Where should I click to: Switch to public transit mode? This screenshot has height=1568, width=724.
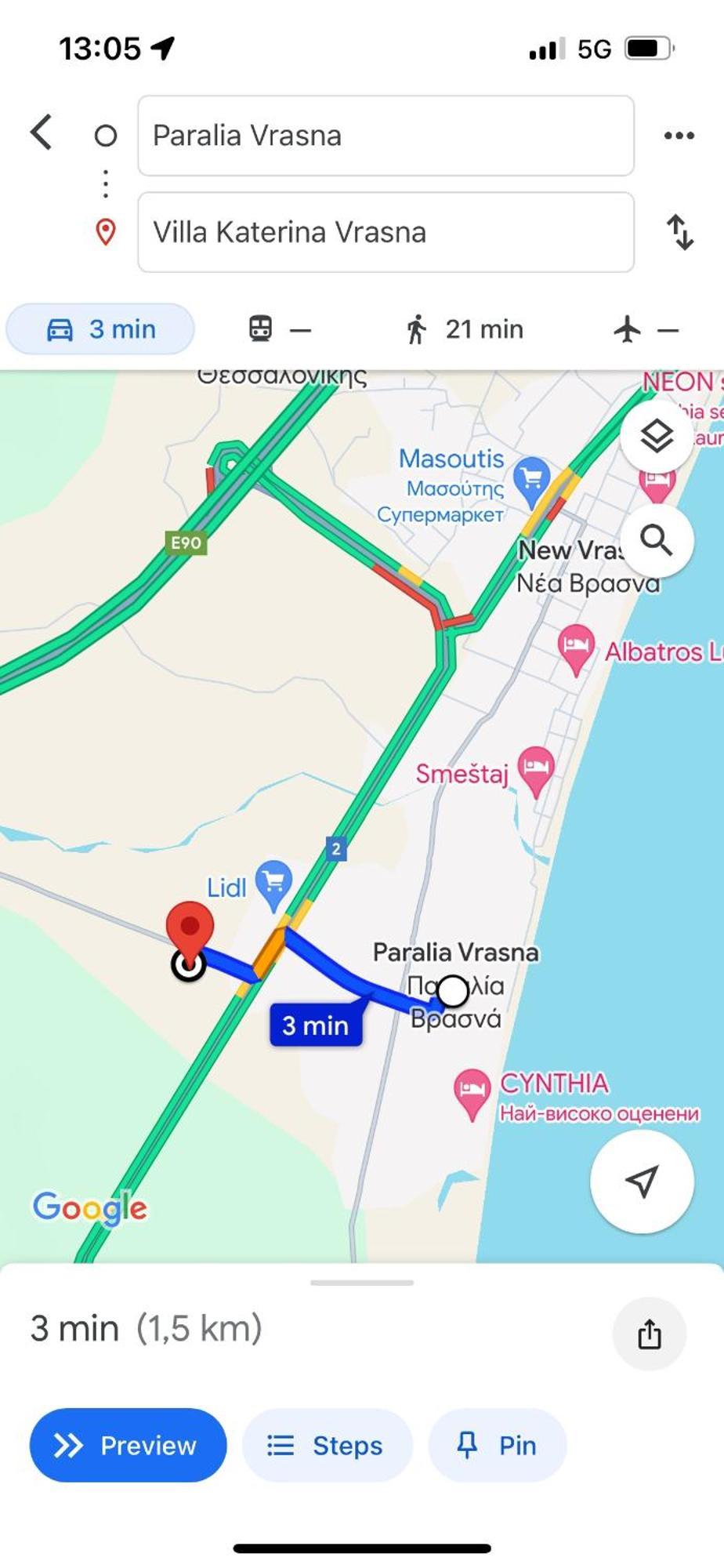pyautogui.click(x=280, y=329)
